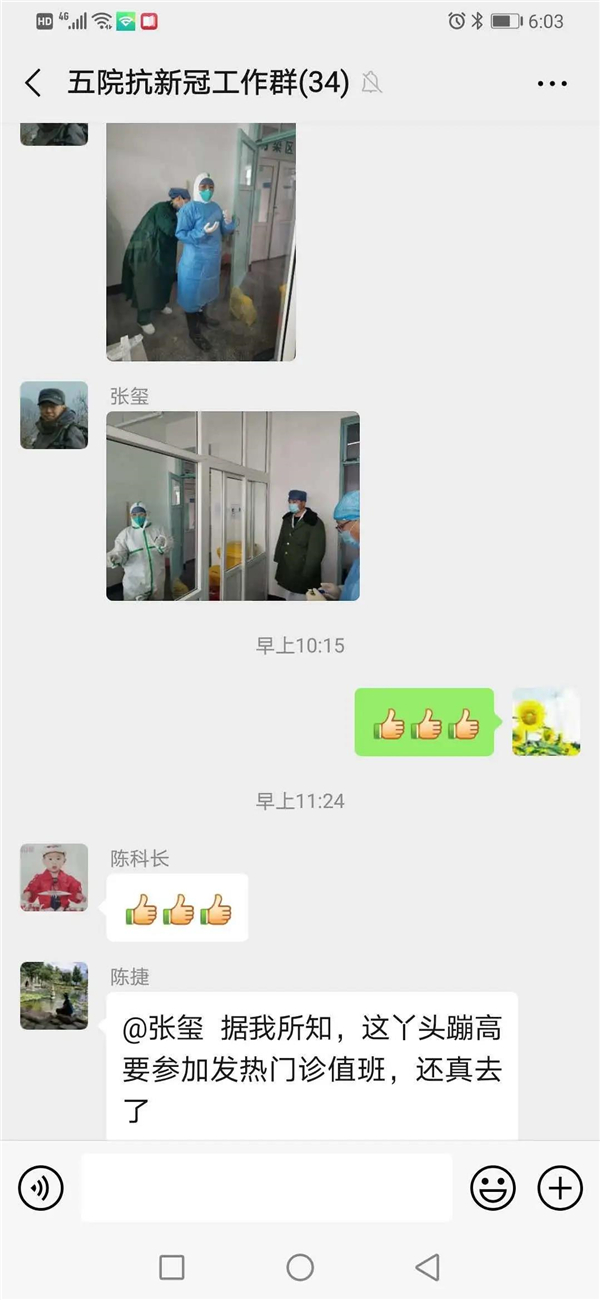This screenshot has height=1300, width=600.
Task: Go back from the group chat
Action: coord(33,83)
